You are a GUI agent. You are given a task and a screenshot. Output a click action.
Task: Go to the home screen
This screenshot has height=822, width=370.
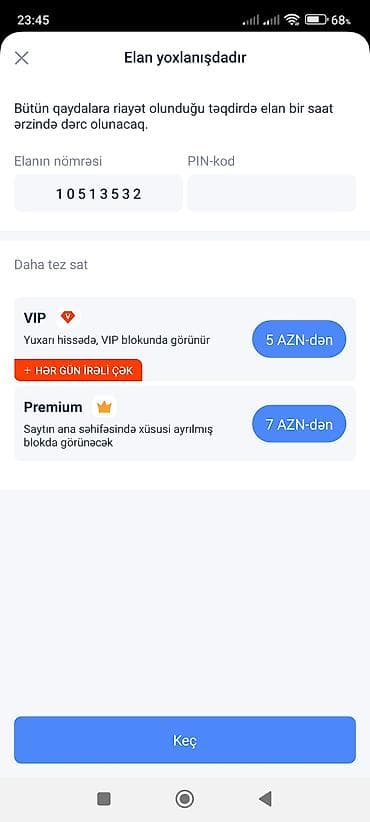tap(184, 798)
